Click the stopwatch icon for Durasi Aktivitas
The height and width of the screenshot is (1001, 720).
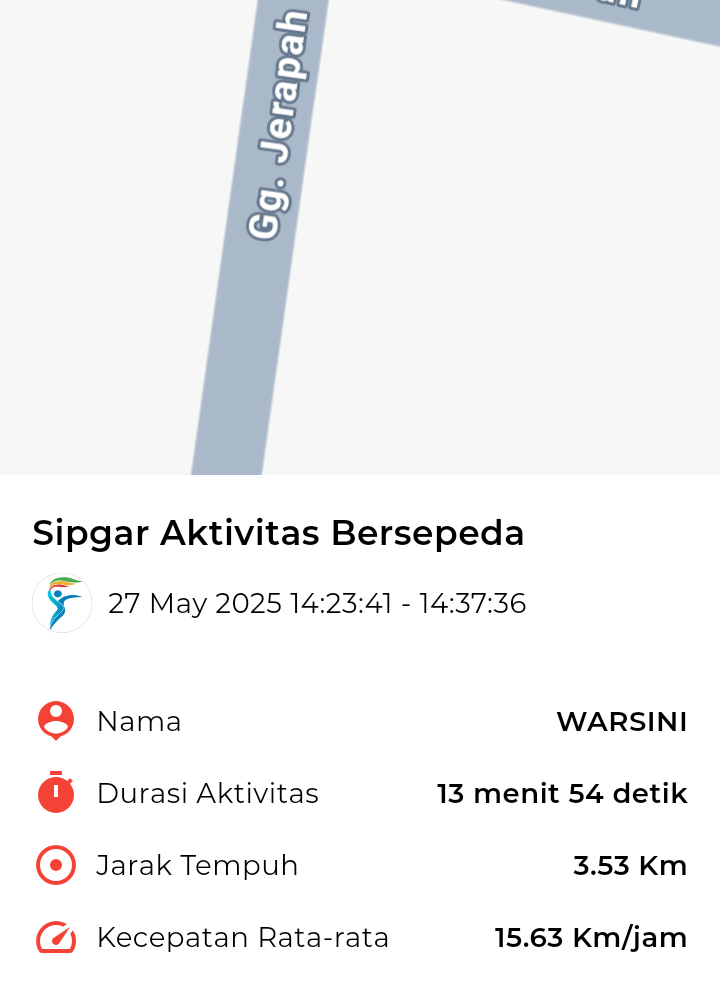point(55,793)
